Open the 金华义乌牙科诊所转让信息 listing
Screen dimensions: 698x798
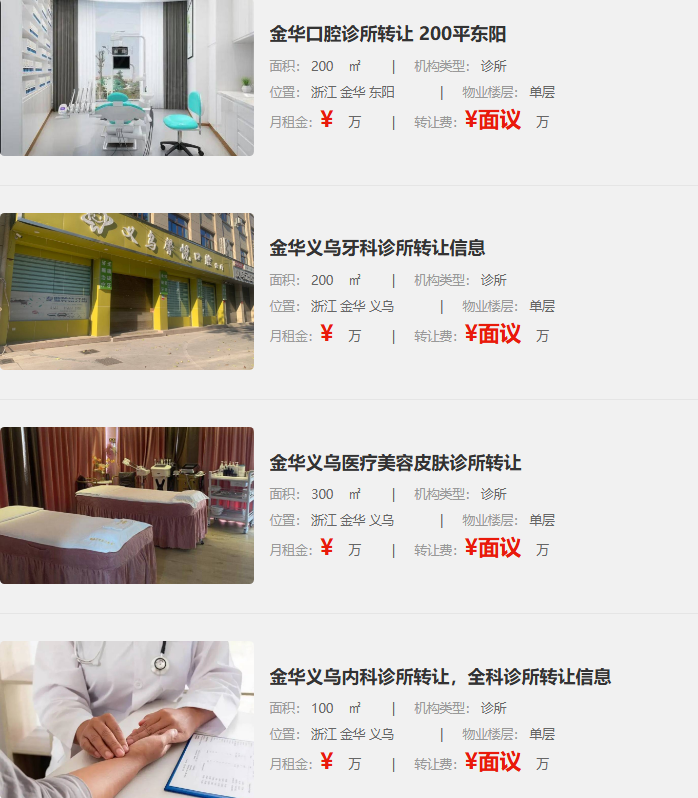(x=377, y=248)
